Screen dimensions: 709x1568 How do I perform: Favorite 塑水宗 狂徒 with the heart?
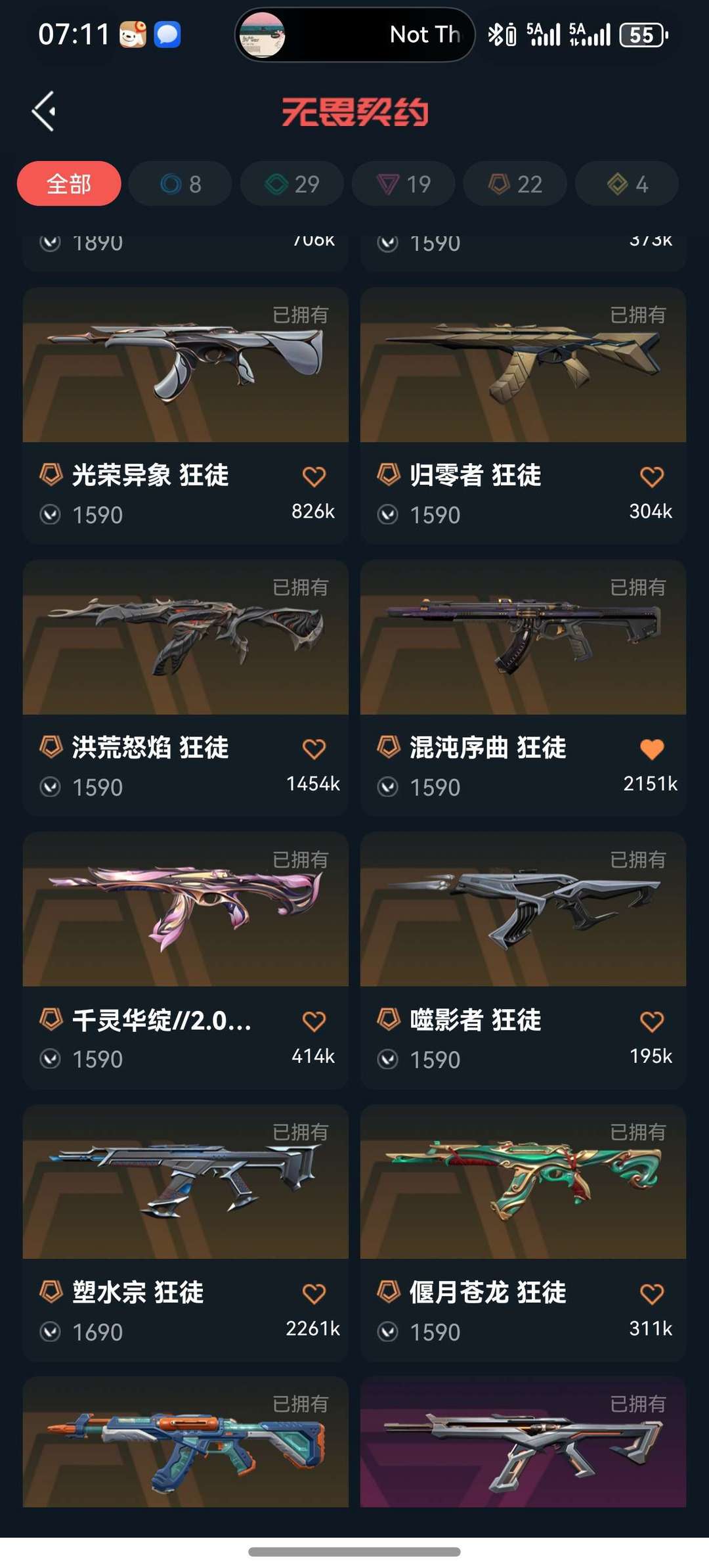pyautogui.click(x=314, y=1293)
